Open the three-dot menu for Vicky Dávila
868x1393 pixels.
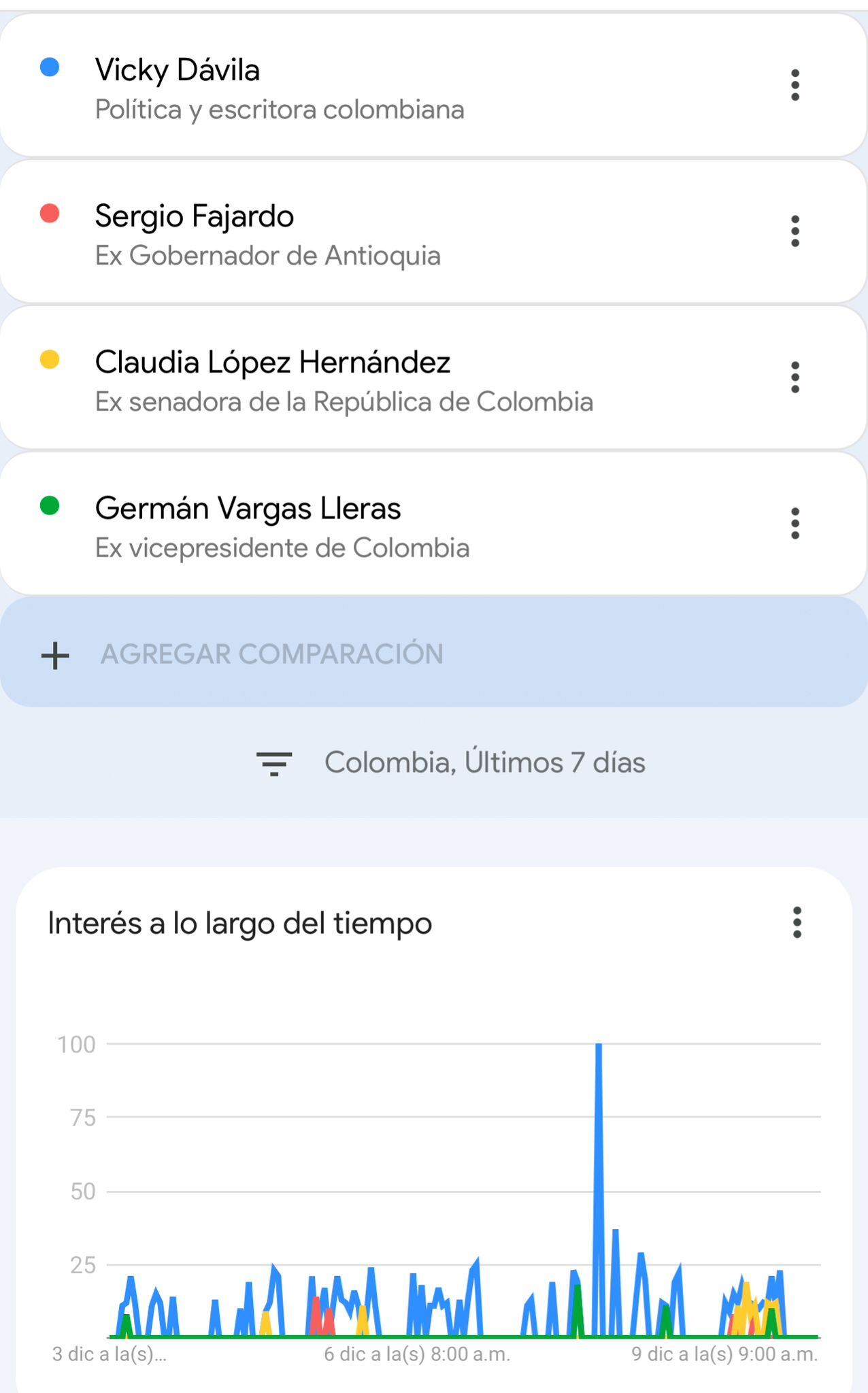(795, 86)
